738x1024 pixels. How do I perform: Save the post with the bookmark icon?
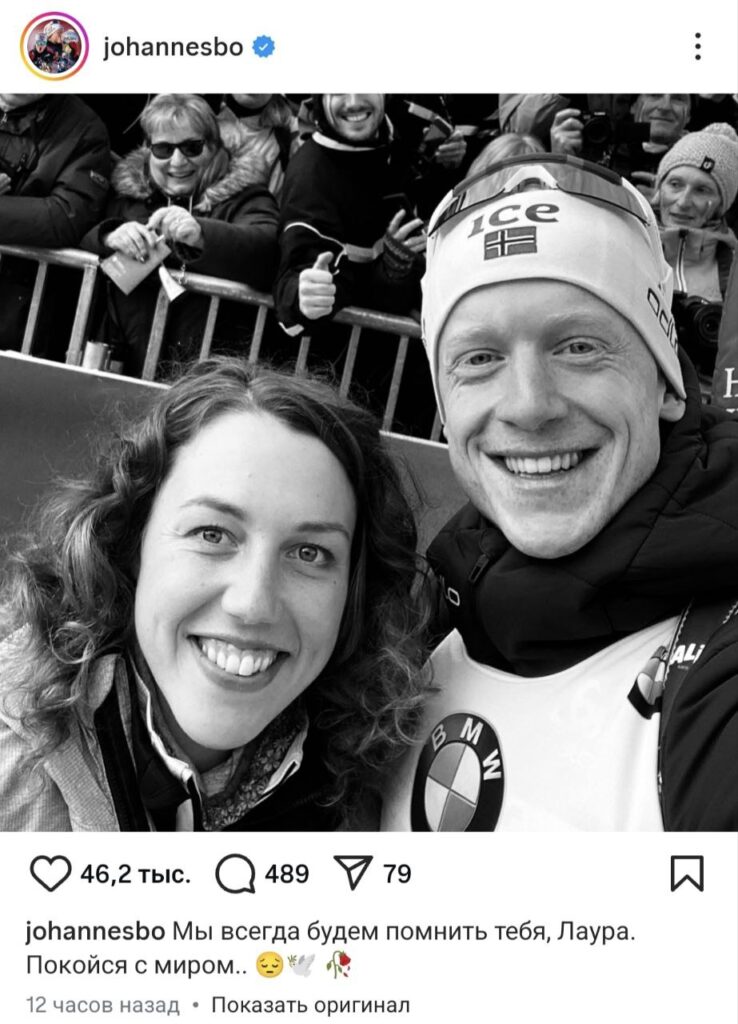point(686,873)
